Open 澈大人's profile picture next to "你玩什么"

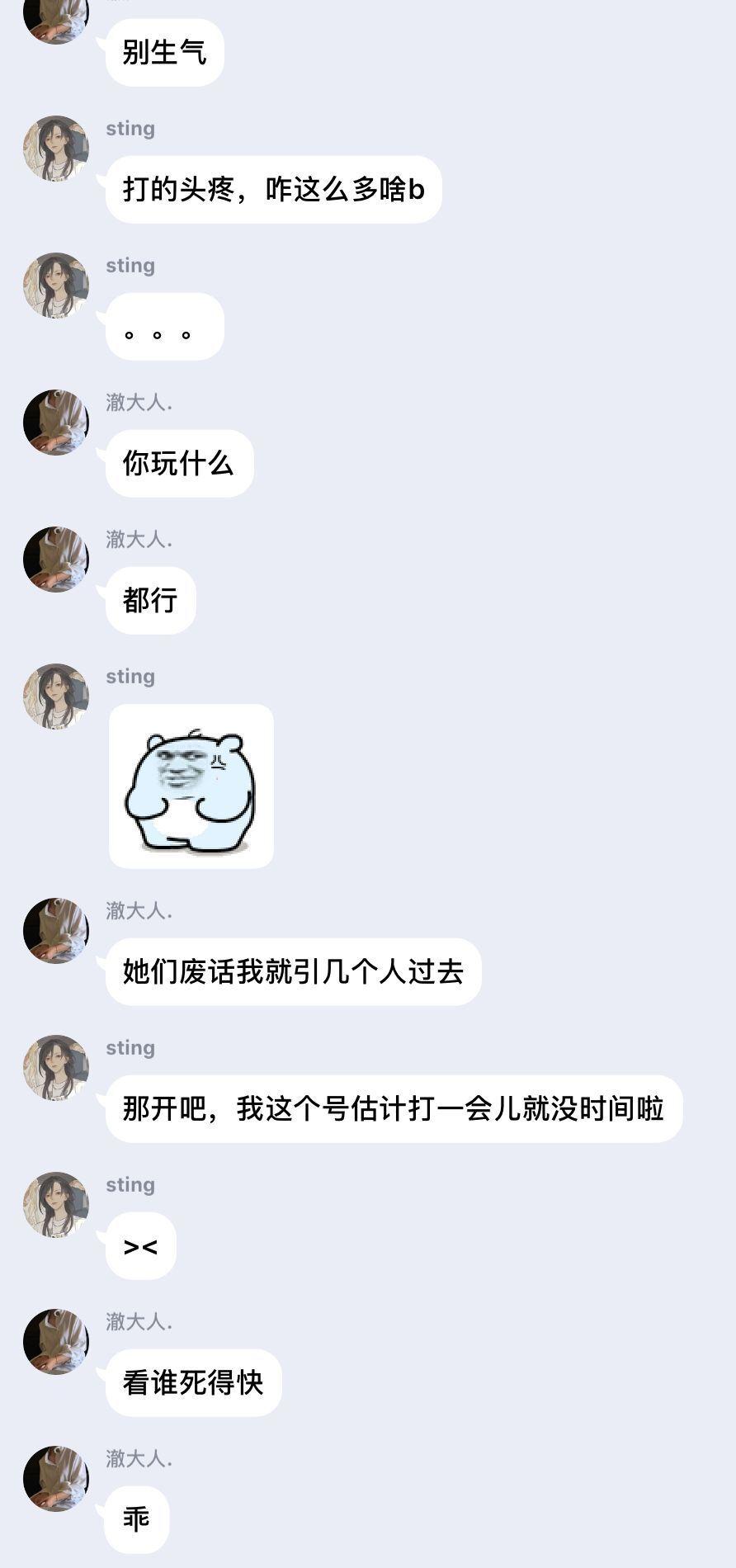55,423
